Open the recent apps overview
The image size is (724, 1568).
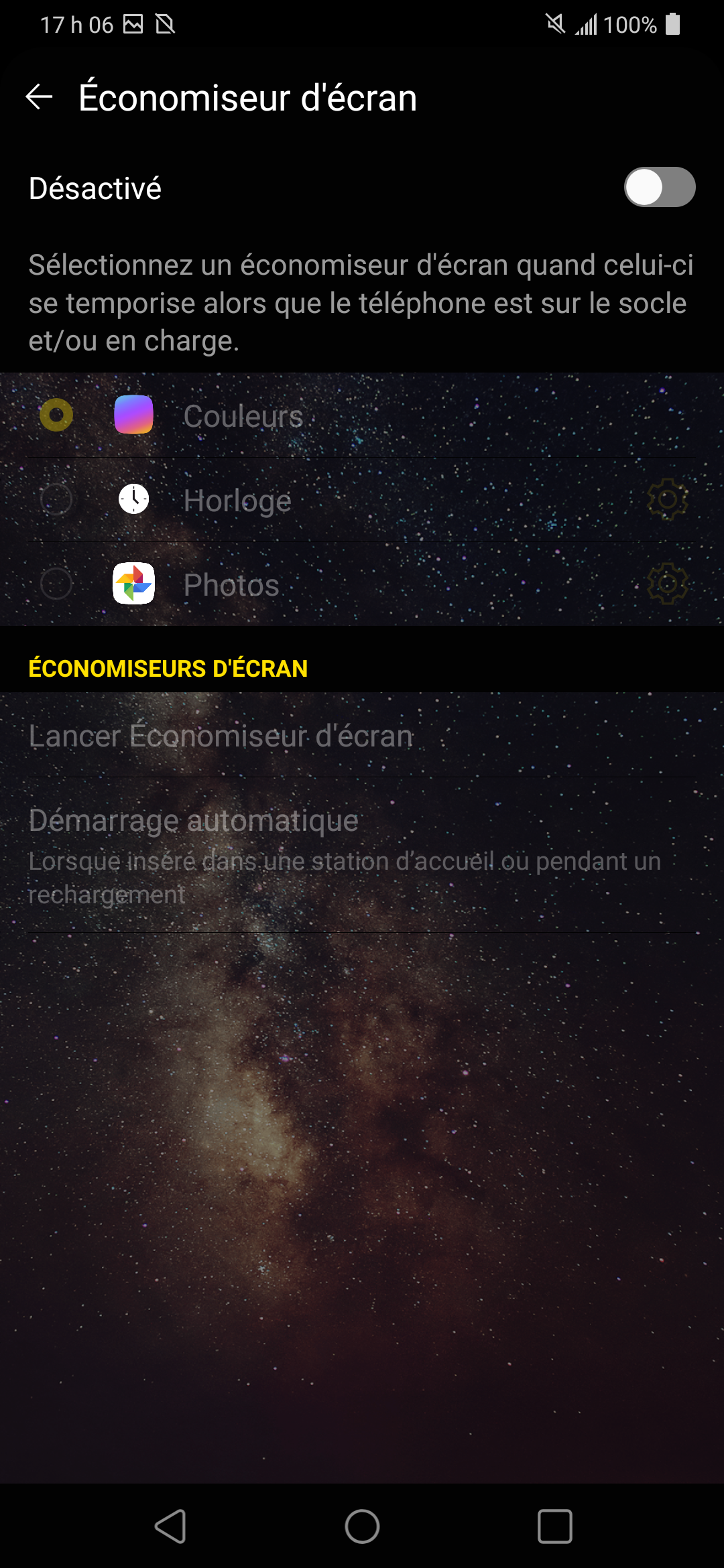point(554,1526)
